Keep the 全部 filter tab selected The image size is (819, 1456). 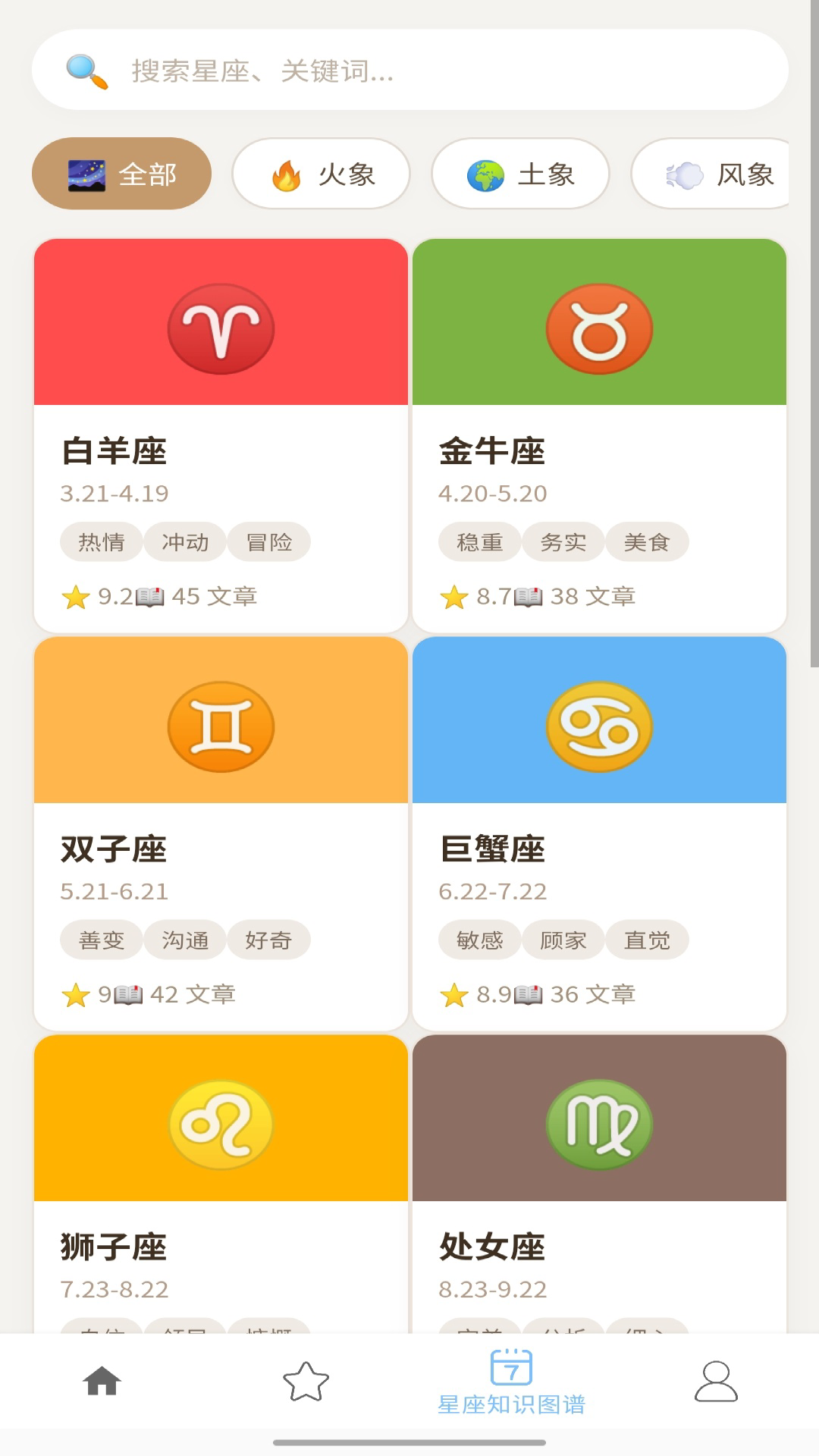(121, 174)
